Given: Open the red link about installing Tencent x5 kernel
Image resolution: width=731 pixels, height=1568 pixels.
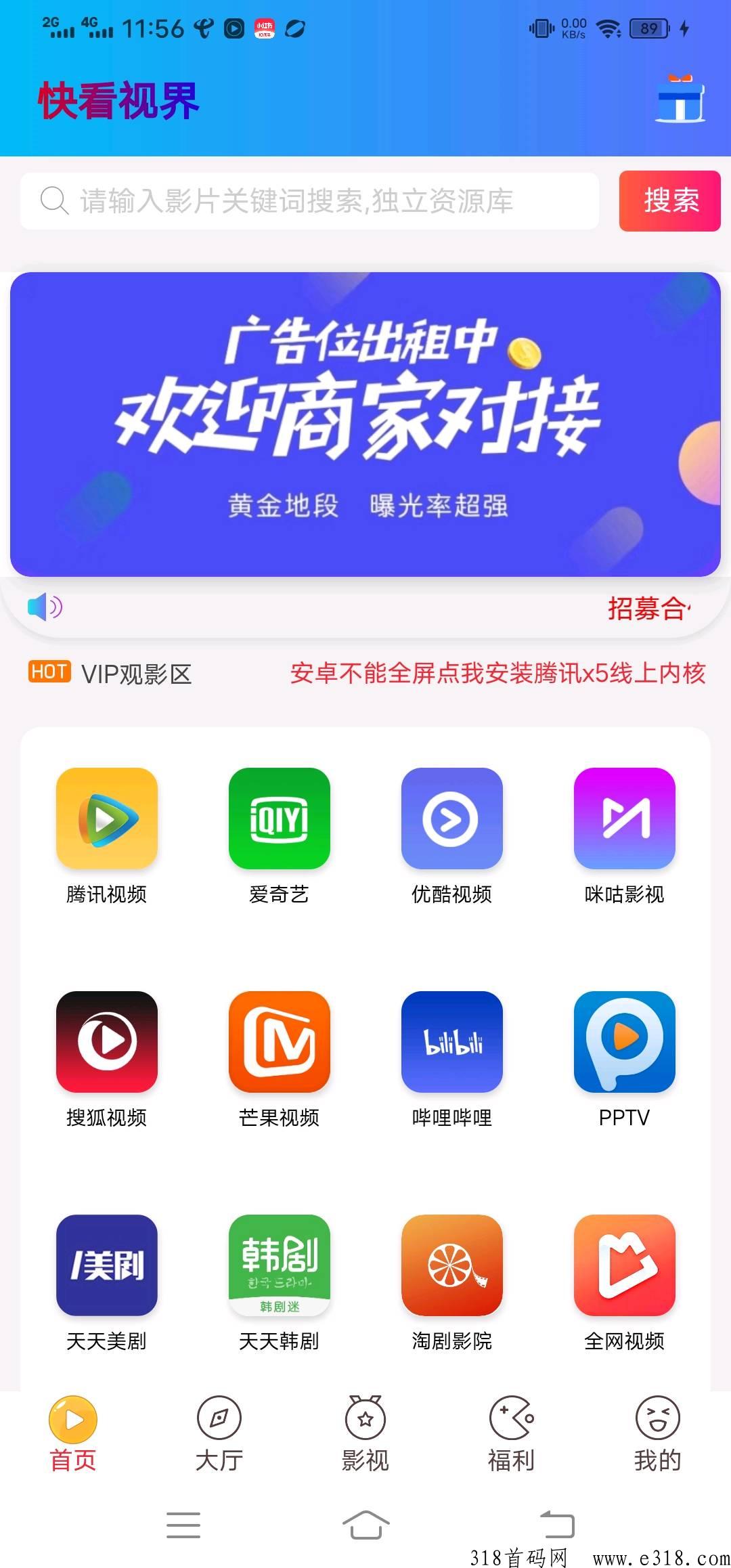Looking at the screenshot, I should (x=497, y=673).
